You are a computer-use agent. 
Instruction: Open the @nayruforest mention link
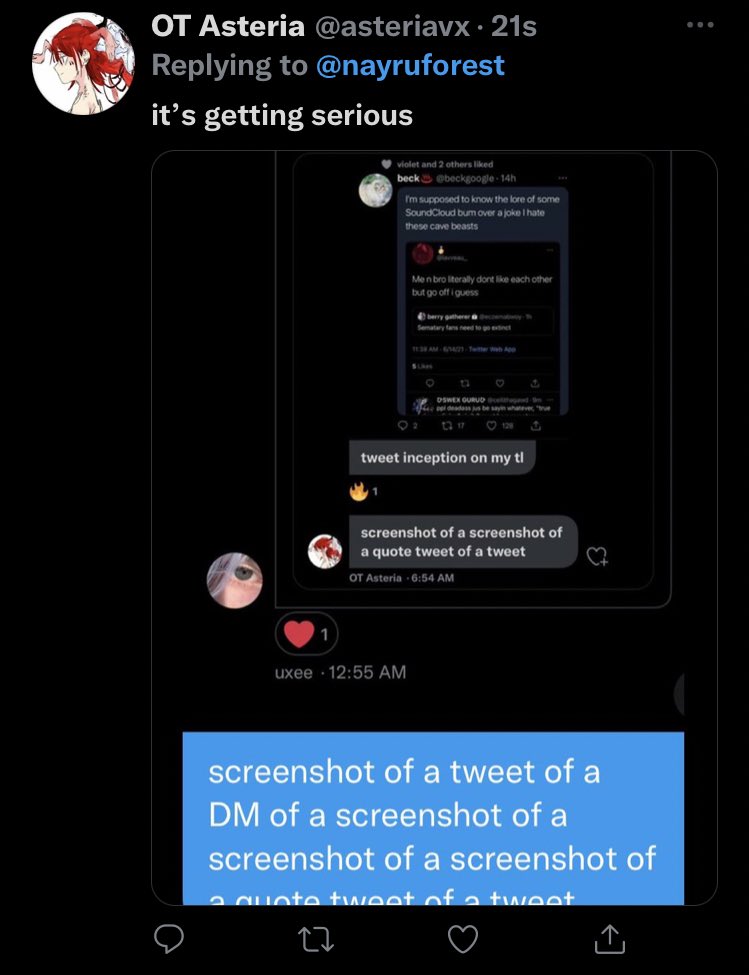(x=410, y=66)
